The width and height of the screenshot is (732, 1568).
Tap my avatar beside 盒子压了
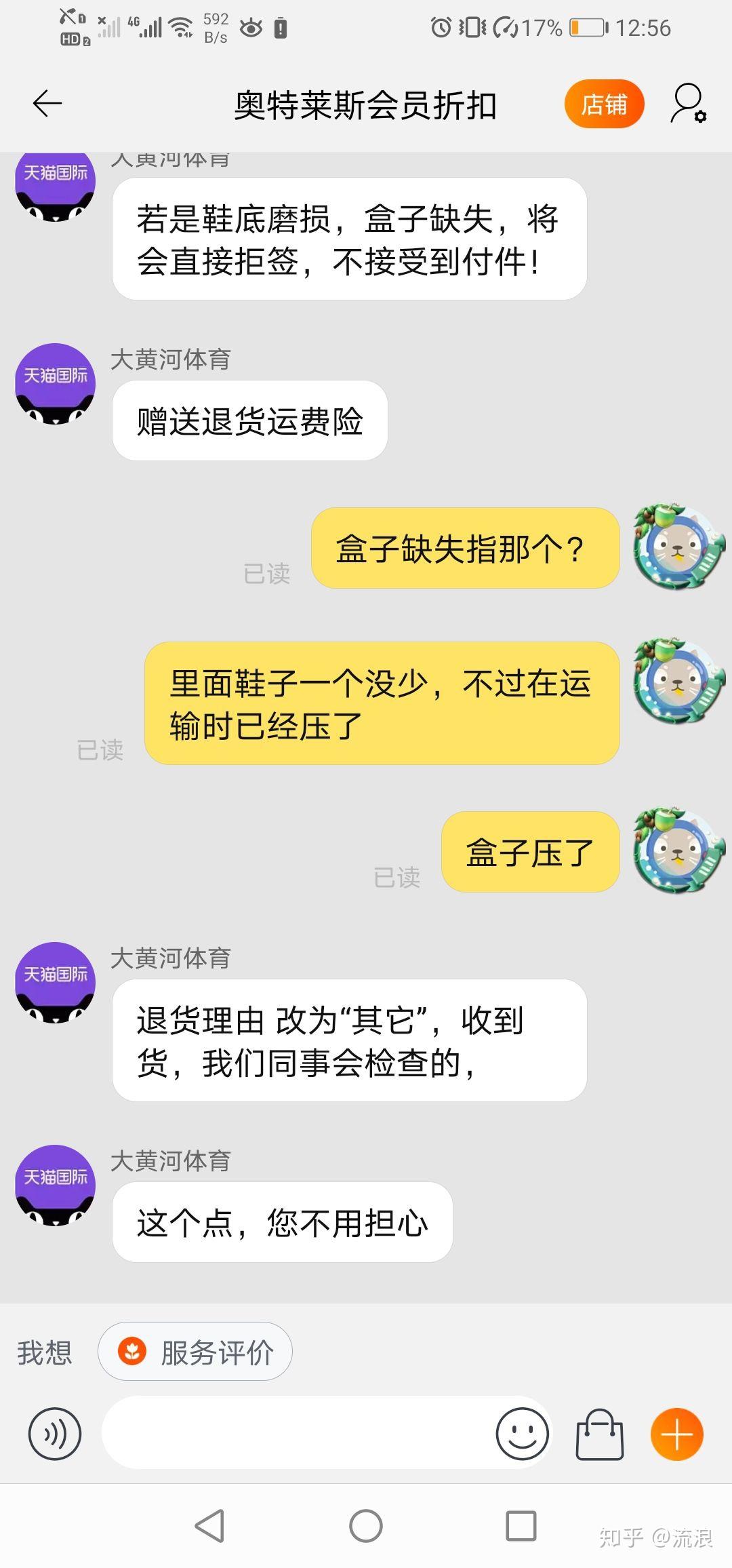tap(678, 850)
